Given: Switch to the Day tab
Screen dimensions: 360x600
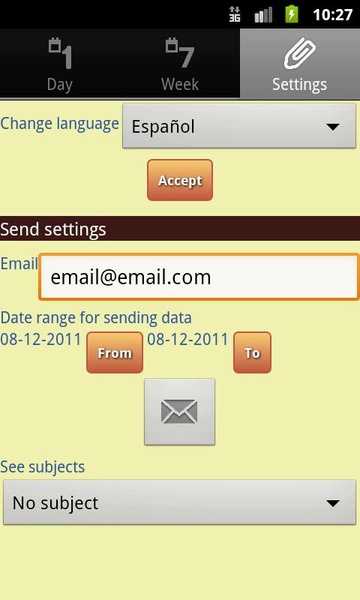Looking at the screenshot, I should tap(60, 64).
